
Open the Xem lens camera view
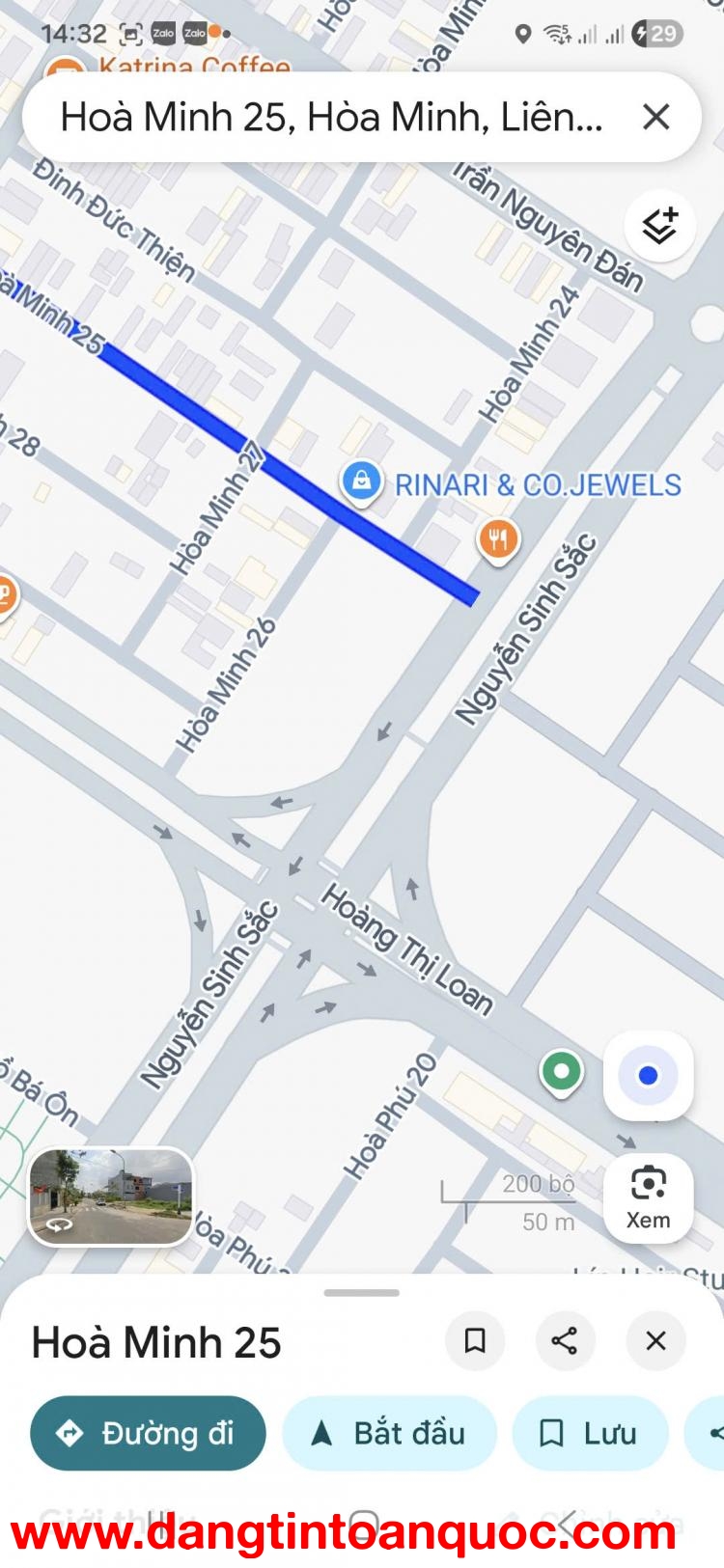[x=648, y=1197]
